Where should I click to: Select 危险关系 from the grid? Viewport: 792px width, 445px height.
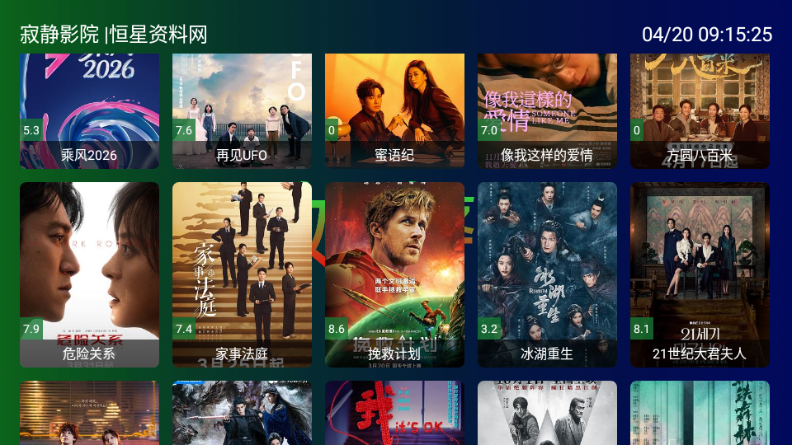[x=89, y=275]
